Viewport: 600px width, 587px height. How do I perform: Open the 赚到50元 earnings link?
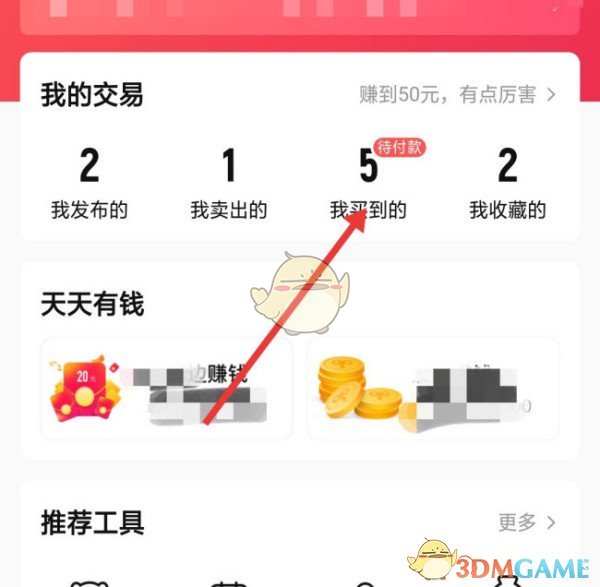click(x=457, y=95)
